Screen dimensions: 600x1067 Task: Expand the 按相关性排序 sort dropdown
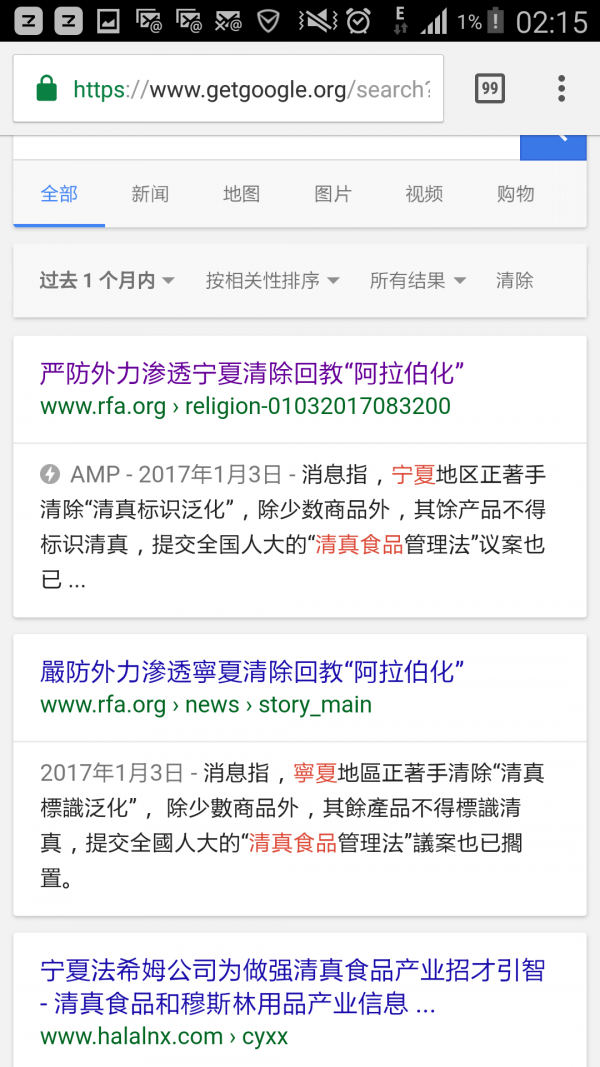273,280
